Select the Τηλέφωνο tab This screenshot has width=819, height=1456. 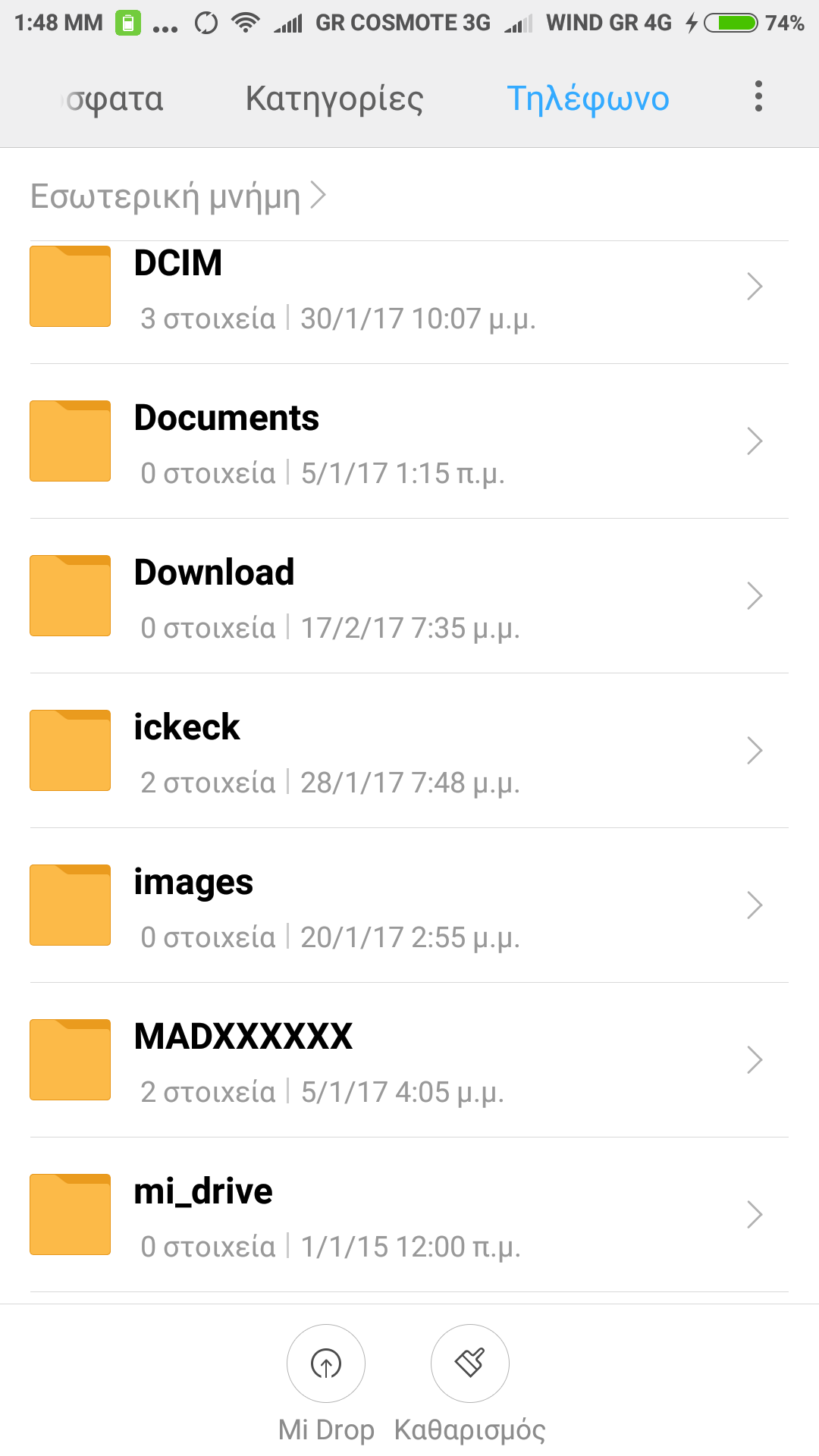[x=588, y=99]
